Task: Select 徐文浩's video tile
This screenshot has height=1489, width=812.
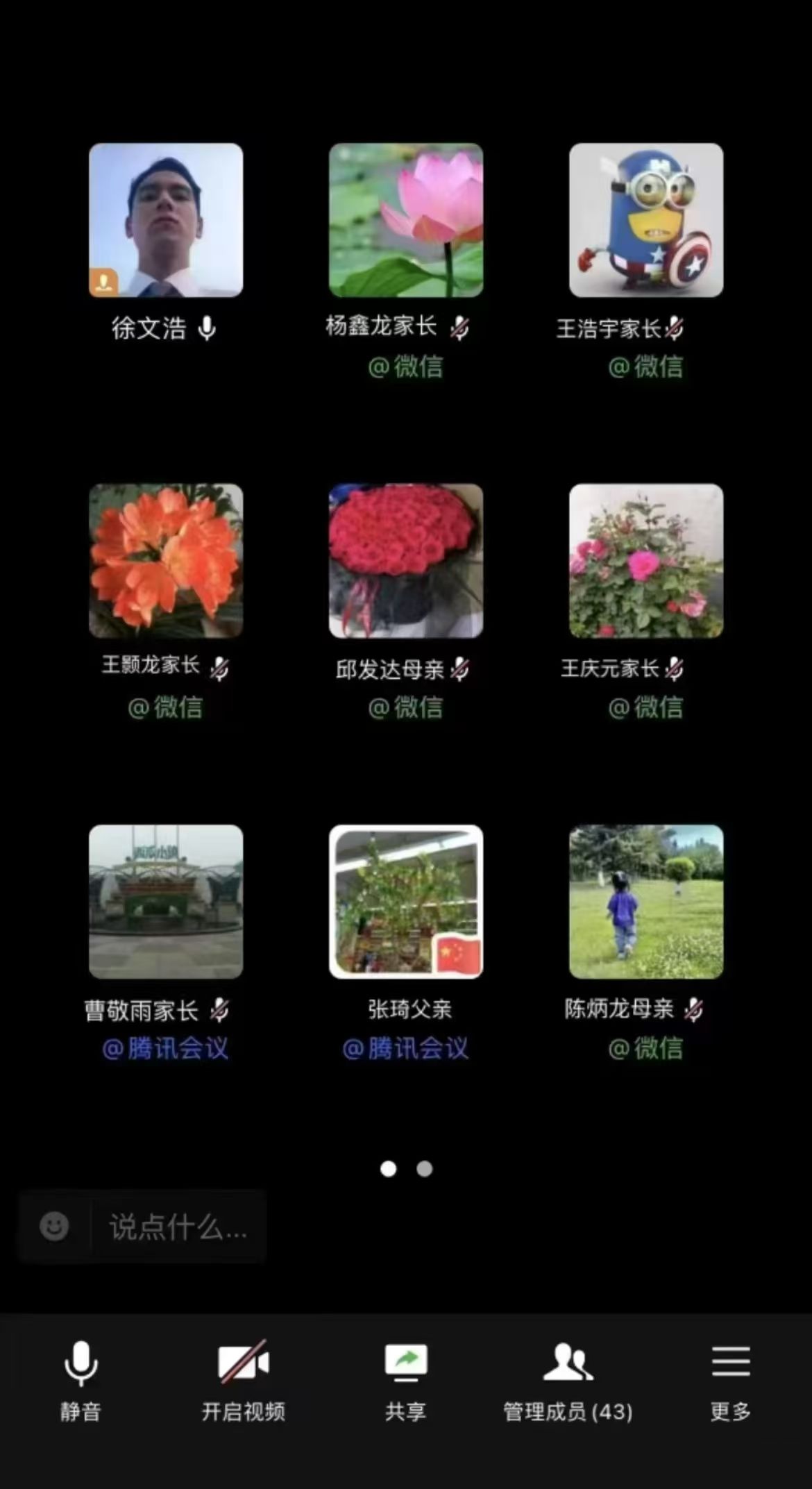Action: coord(166,220)
